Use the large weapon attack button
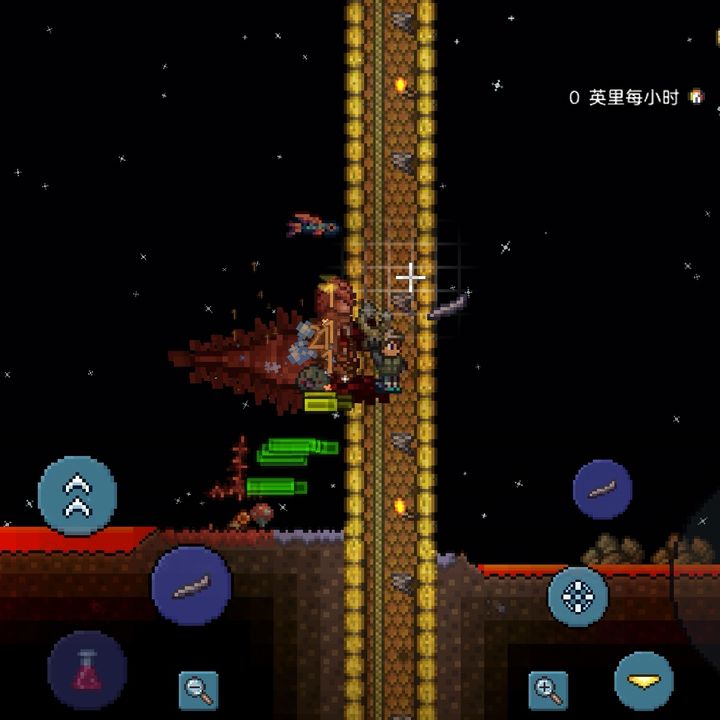This screenshot has height=720, width=720. [191, 586]
